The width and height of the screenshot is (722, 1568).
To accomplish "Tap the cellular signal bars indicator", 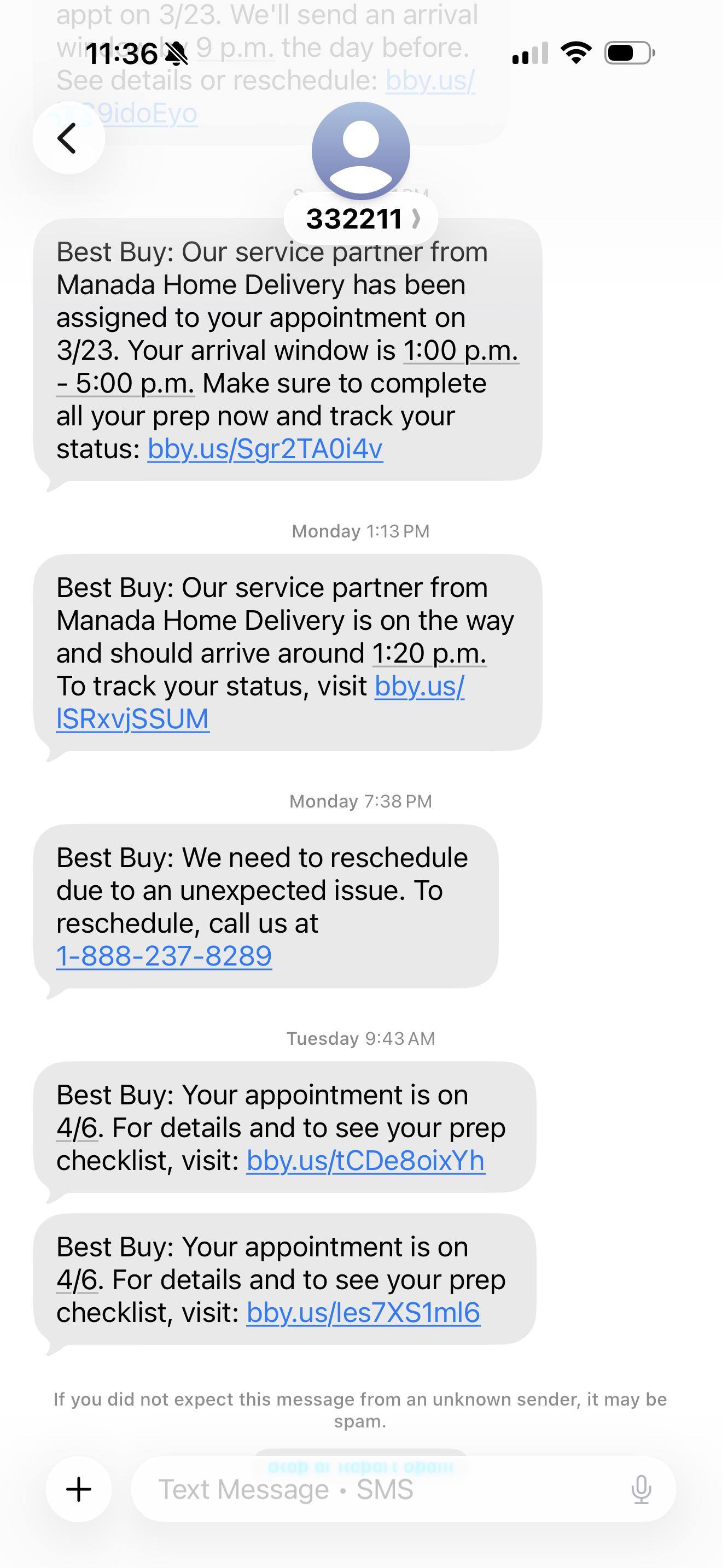I will coord(529,55).
